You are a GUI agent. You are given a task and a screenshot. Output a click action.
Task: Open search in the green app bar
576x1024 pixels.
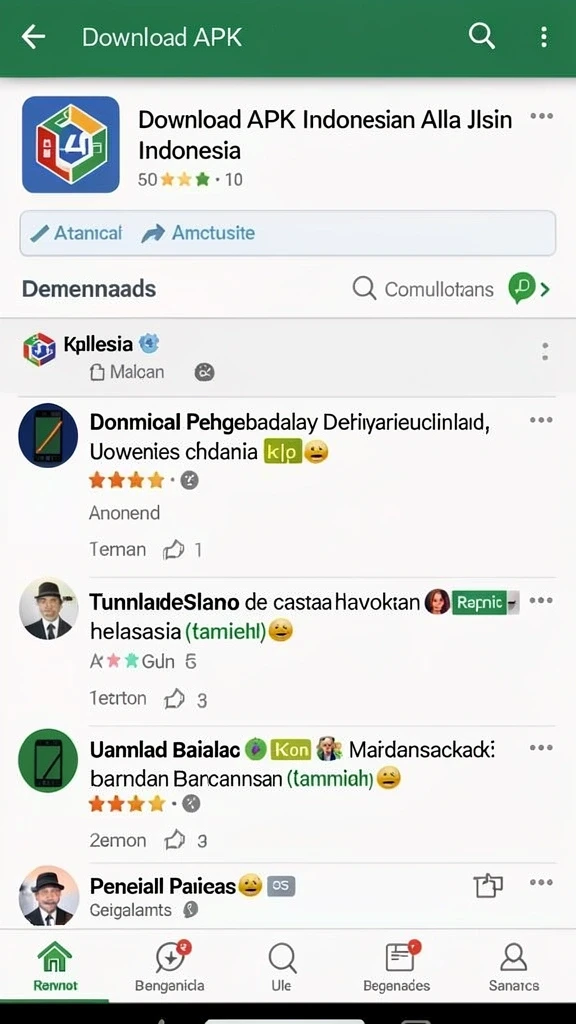pyautogui.click(x=481, y=37)
